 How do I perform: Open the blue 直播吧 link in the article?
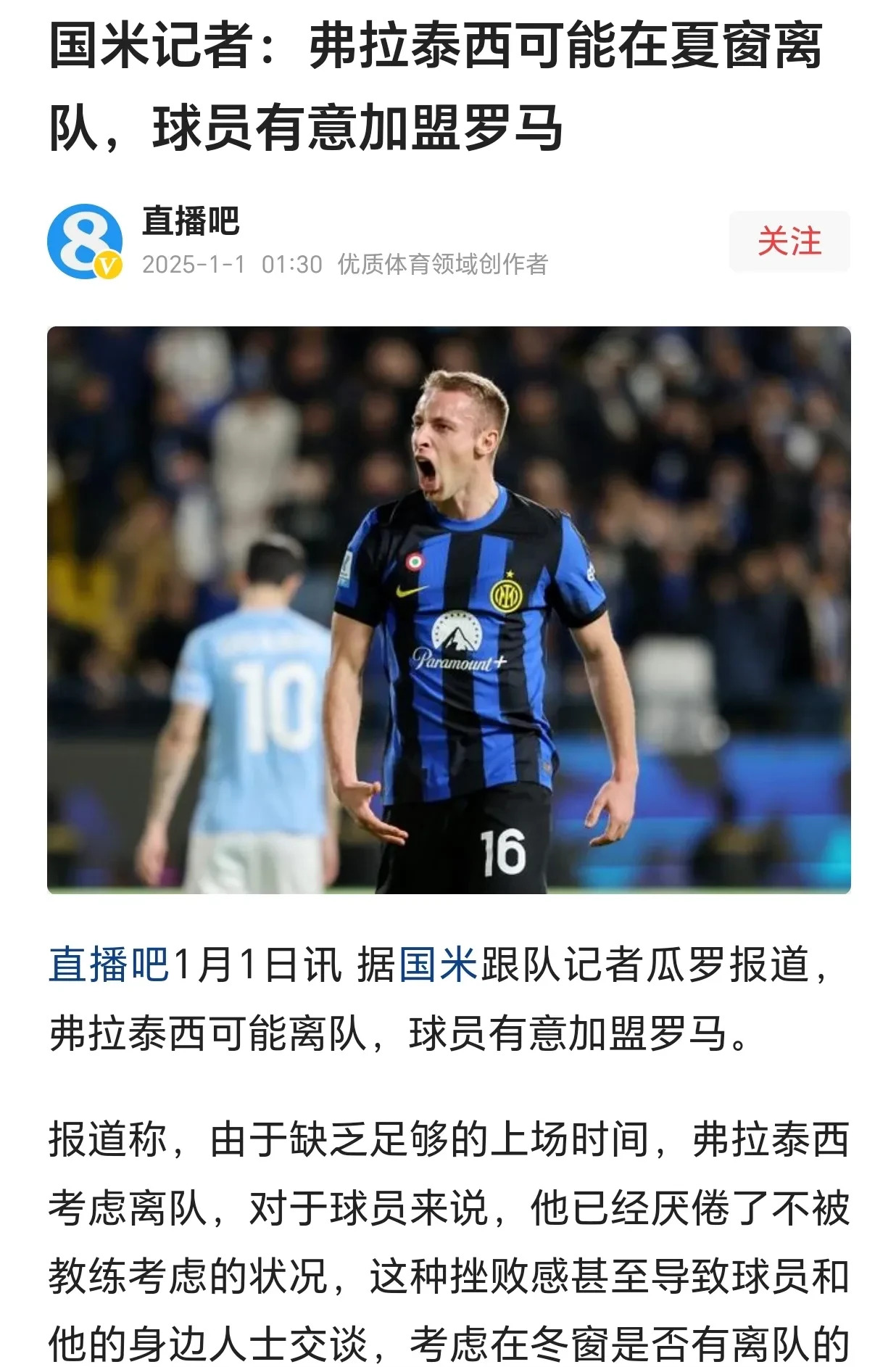[x=109, y=965]
